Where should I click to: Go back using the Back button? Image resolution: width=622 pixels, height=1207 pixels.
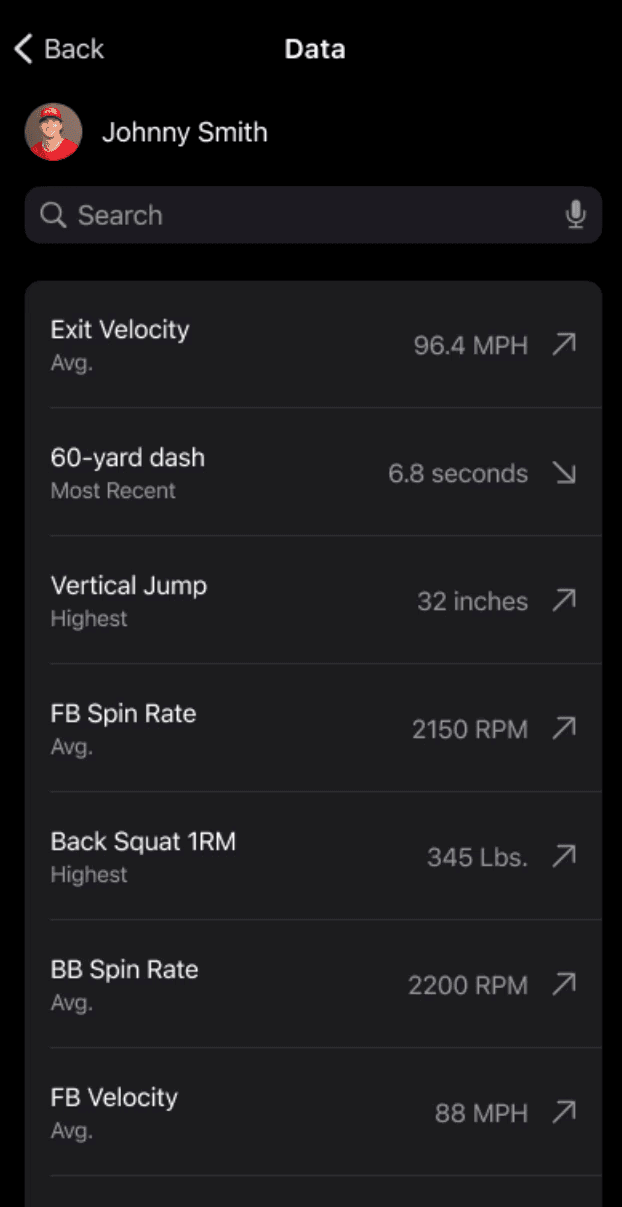click(x=59, y=49)
